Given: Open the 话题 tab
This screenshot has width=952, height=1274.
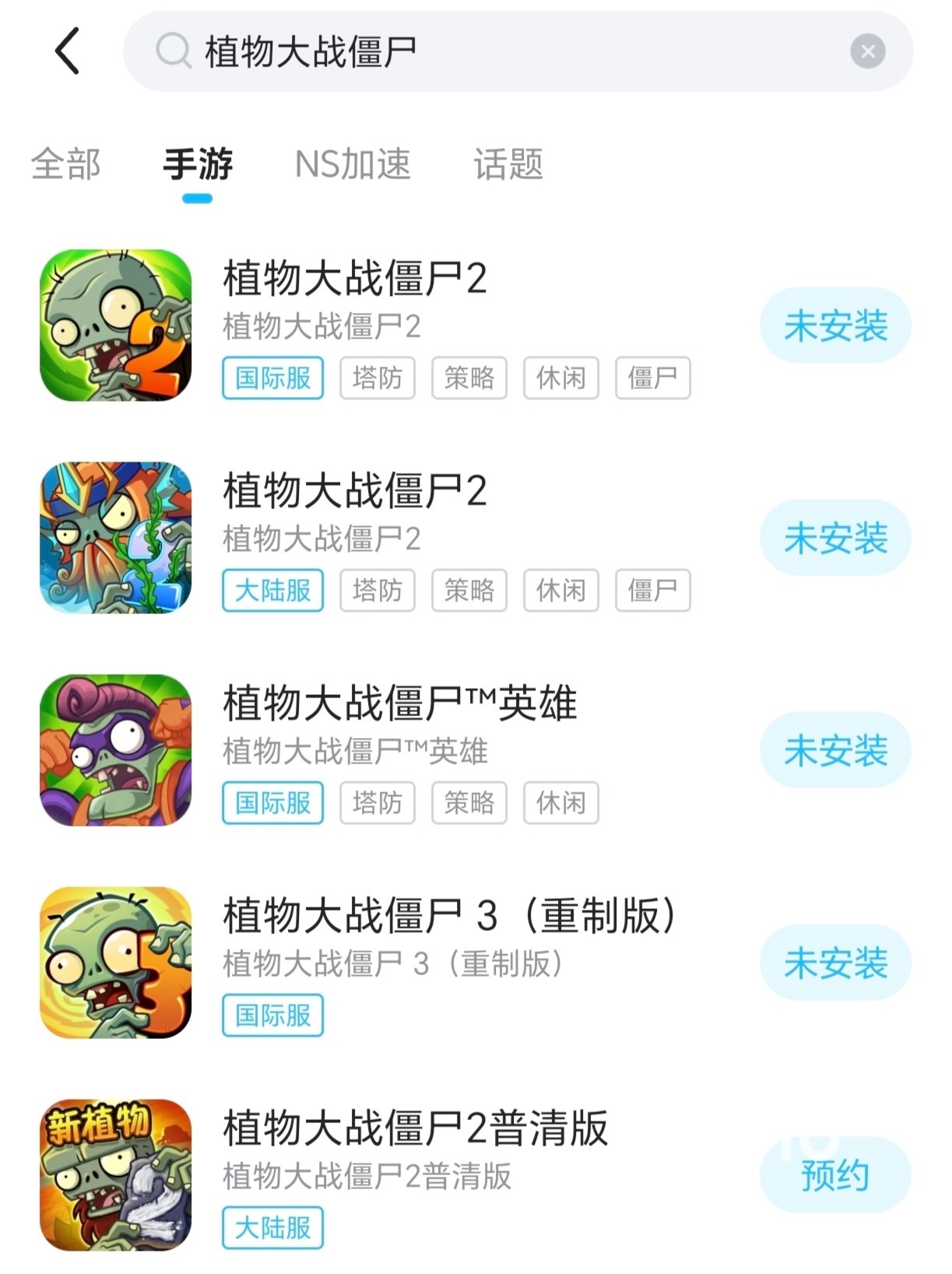Looking at the screenshot, I should tap(508, 164).
